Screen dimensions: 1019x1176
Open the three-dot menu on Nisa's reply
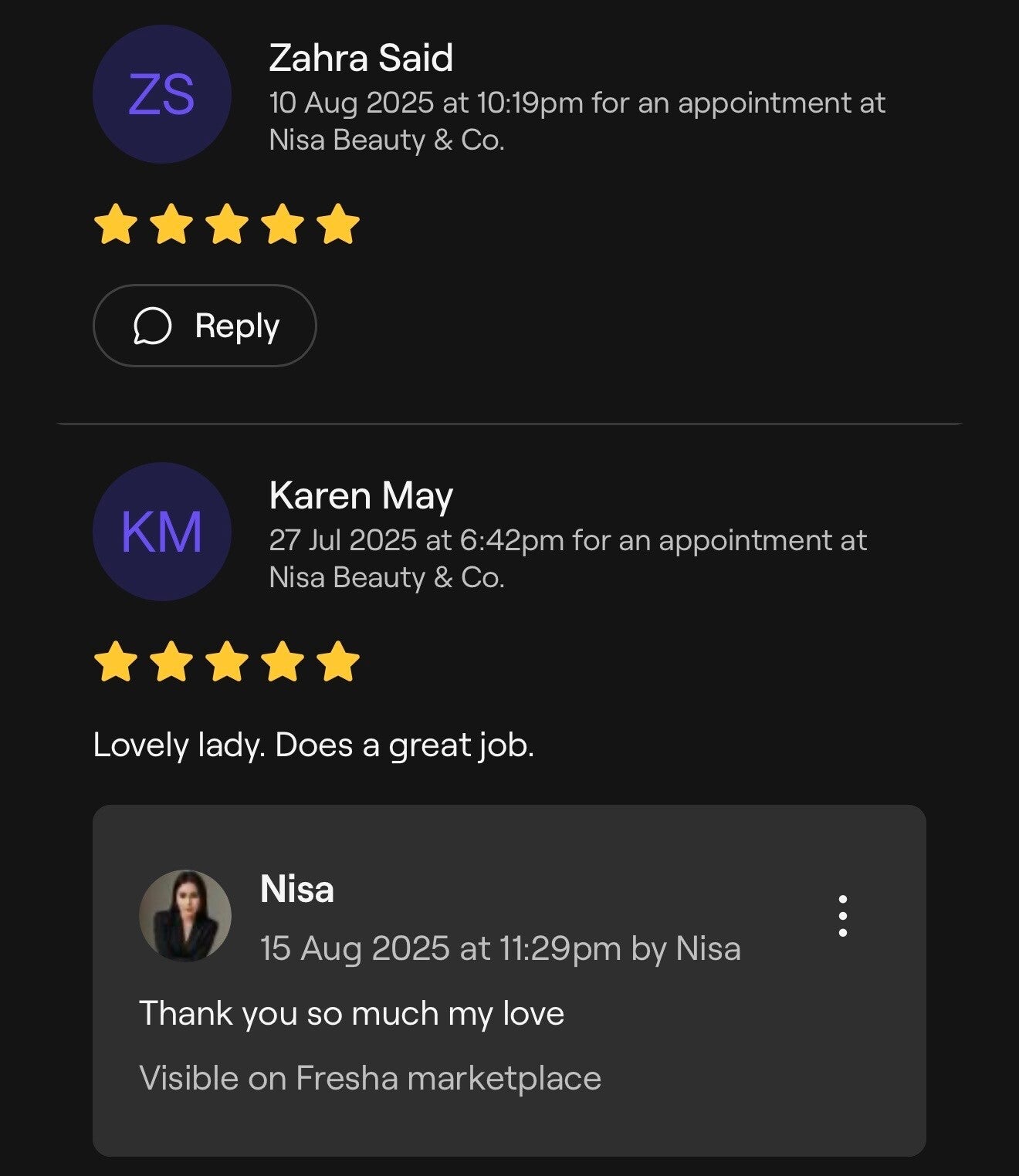click(842, 916)
